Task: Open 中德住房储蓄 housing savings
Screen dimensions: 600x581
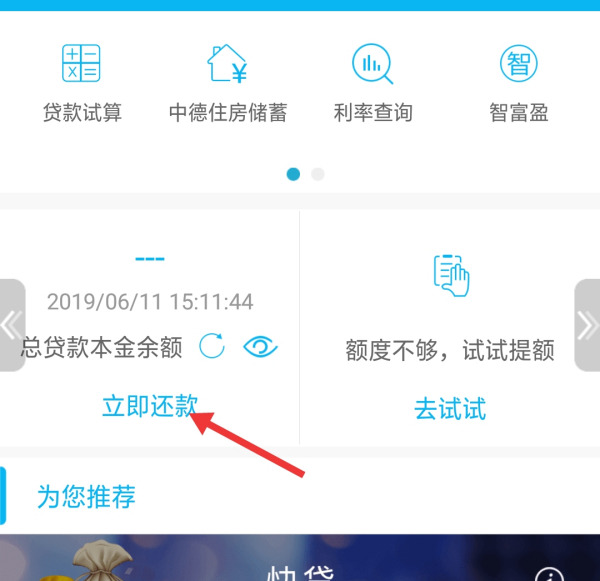Action: (227, 84)
